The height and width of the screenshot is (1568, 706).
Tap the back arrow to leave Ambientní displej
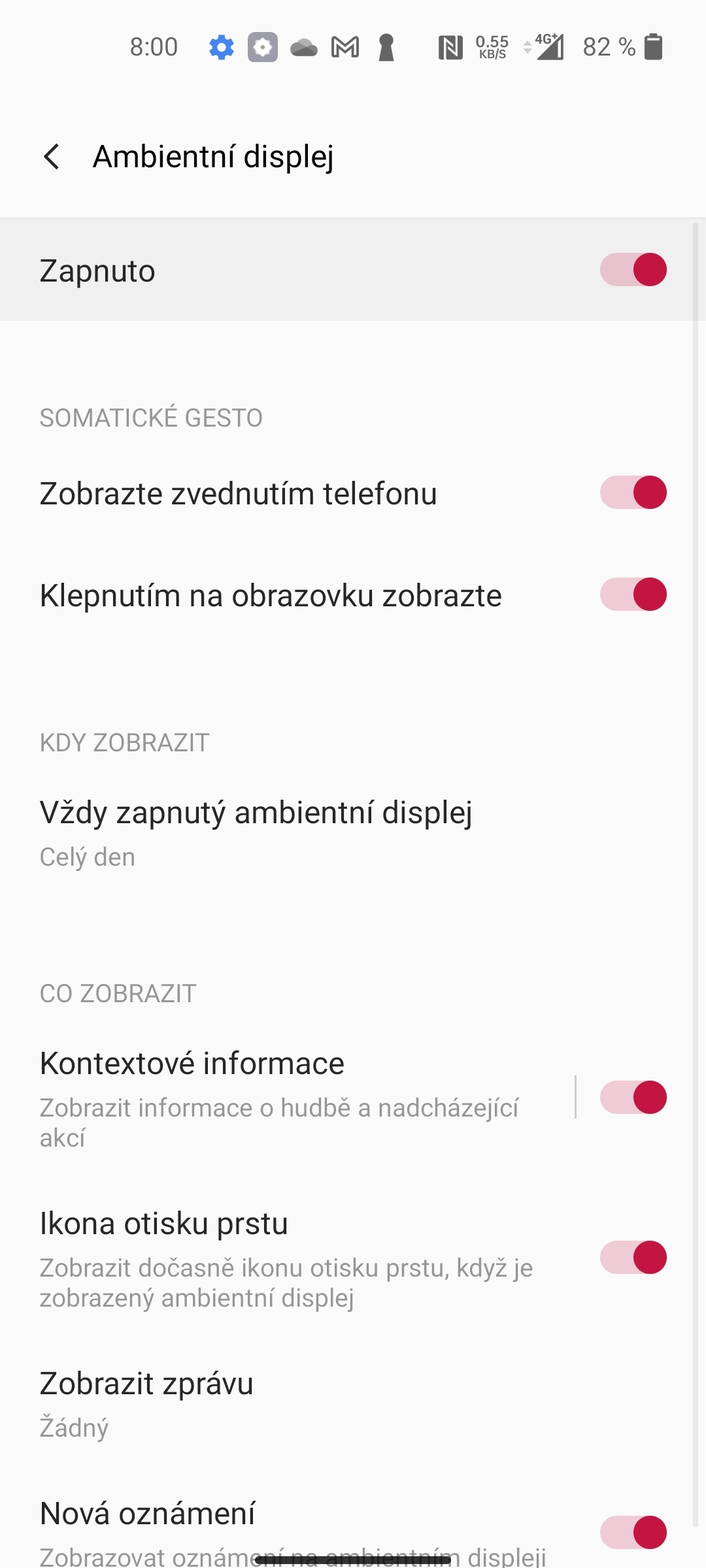click(x=52, y=157)
